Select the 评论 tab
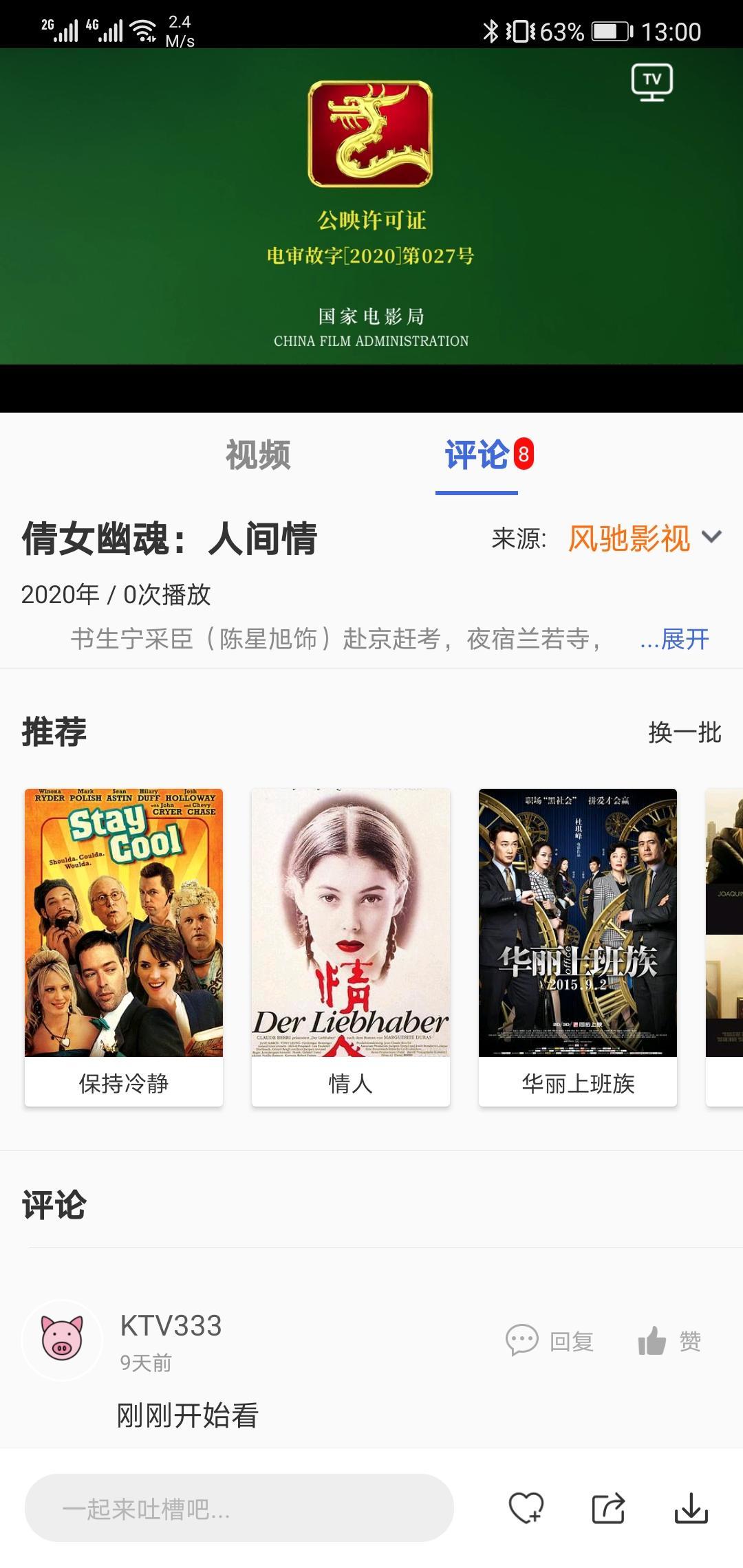The image size is (743, 1568). point(477,455)
